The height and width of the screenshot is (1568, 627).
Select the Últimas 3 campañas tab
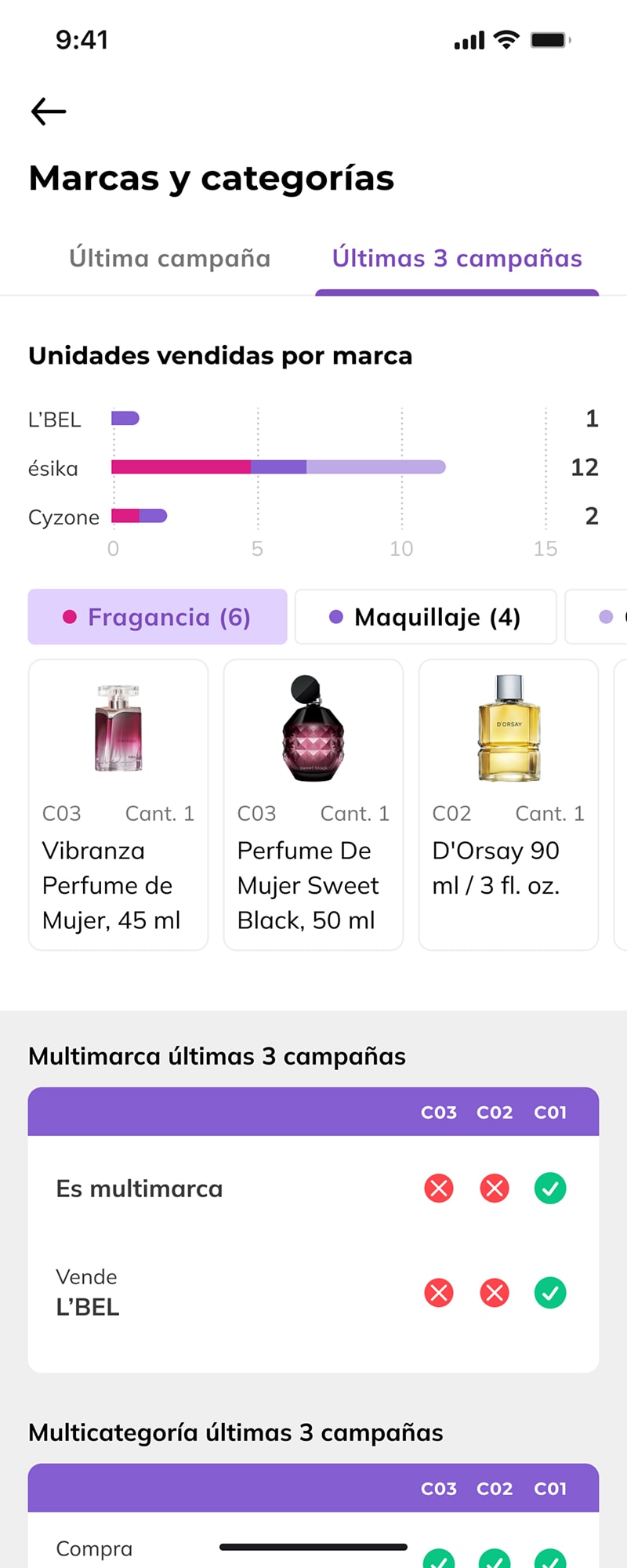pyautogui.click(x=457, y=258)
